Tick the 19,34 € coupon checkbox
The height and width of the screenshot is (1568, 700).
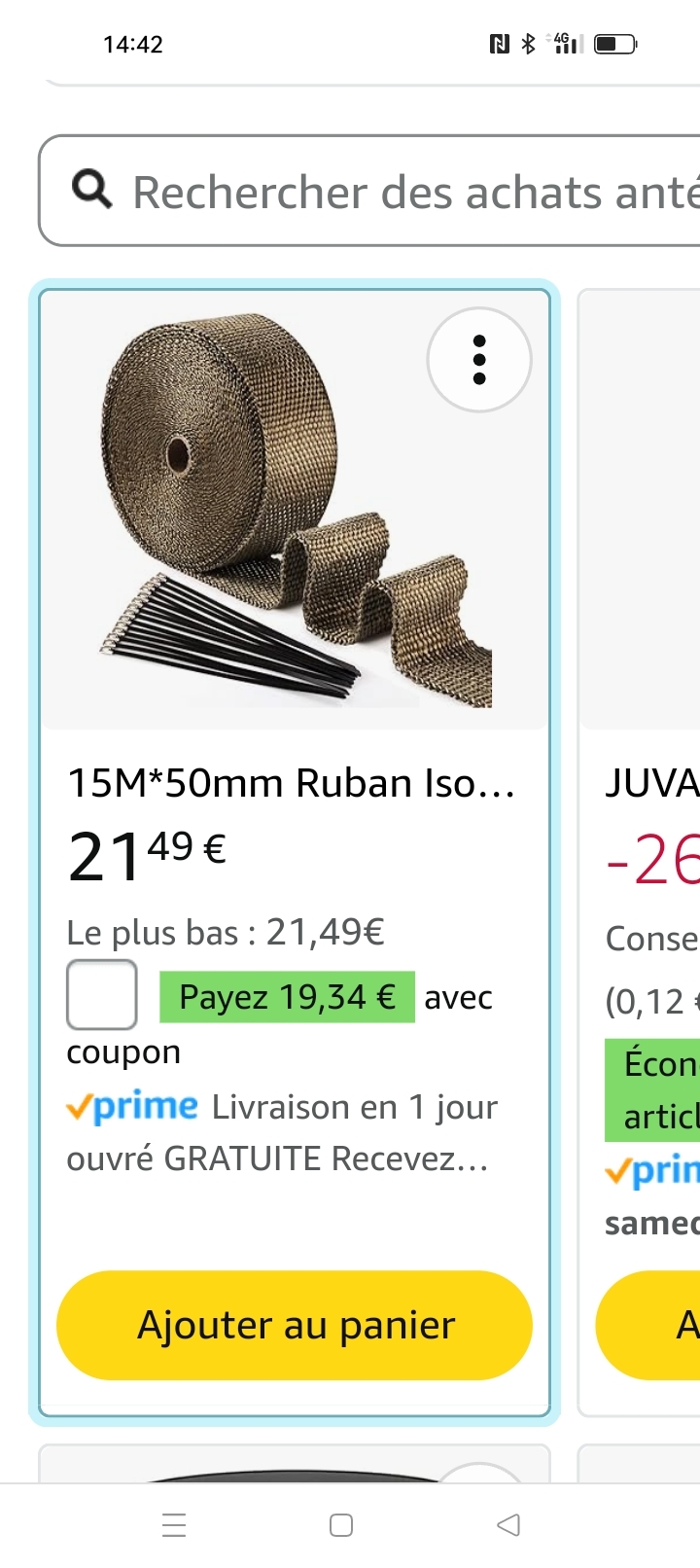tap(101, 994)
